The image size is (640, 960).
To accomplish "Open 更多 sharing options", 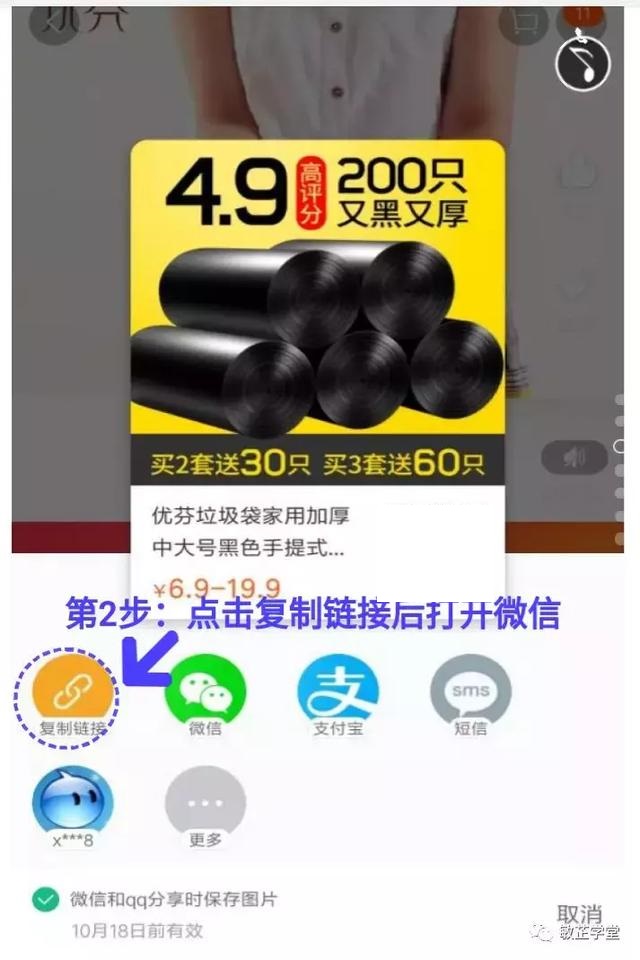I will click(205, 803).
